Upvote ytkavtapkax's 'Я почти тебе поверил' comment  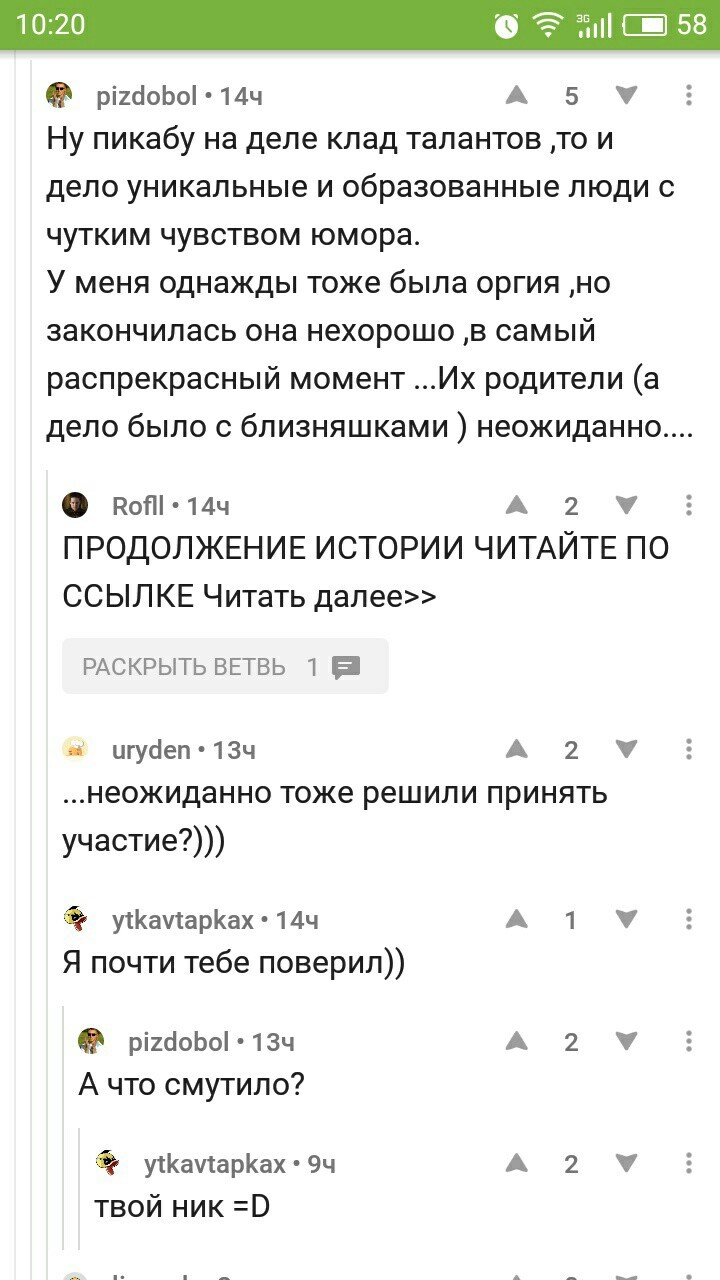pyautogui.click(x=516, y=920)
